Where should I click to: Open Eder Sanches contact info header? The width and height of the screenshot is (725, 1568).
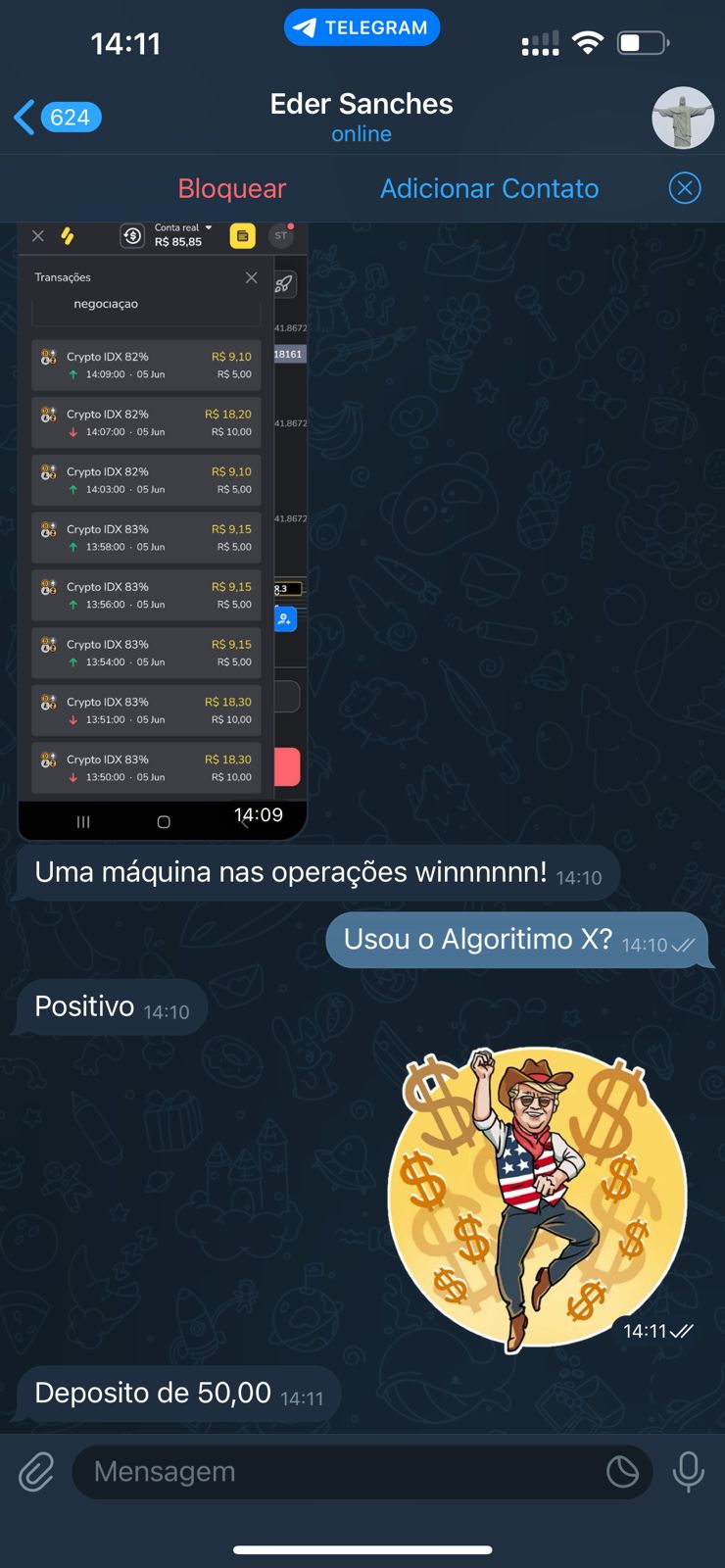[362, 117]
